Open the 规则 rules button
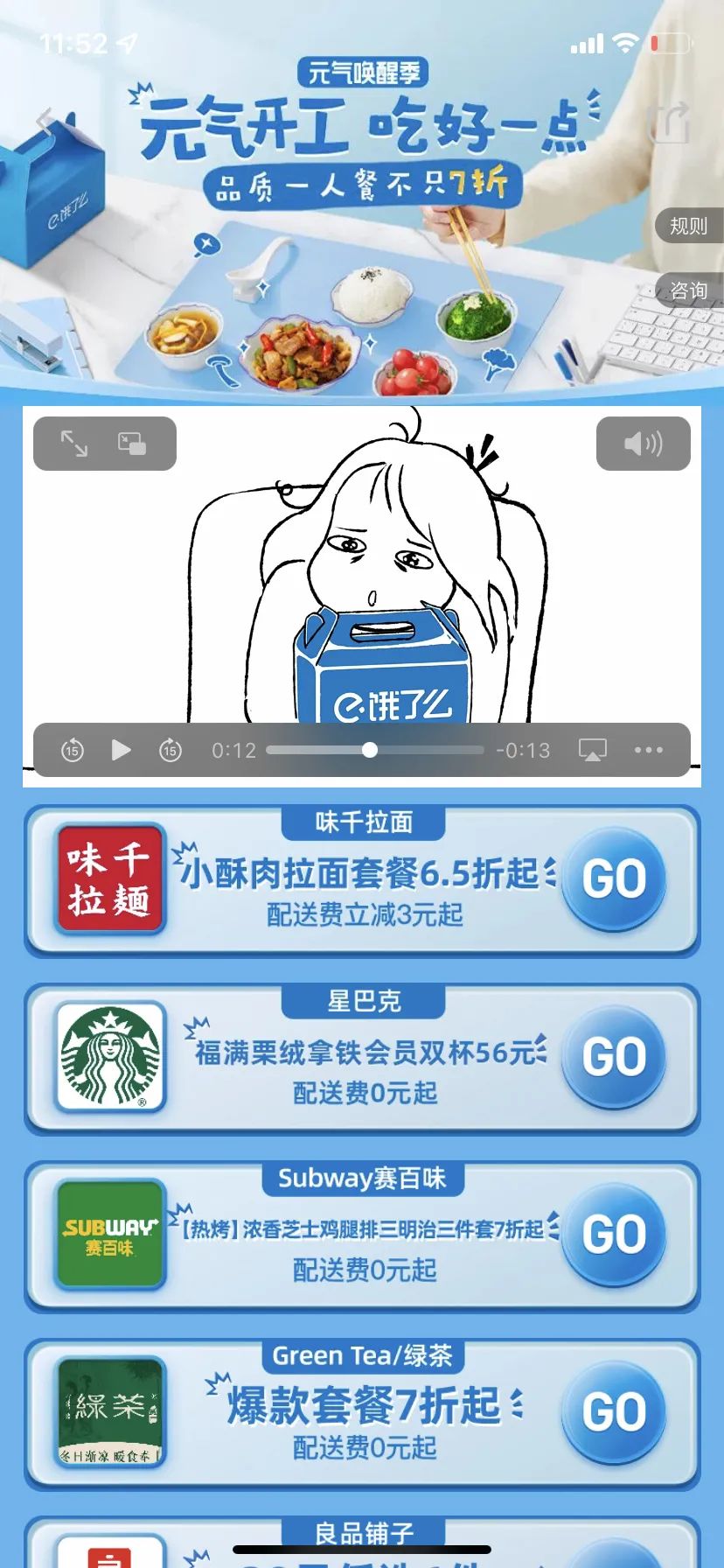 (688, 226)
